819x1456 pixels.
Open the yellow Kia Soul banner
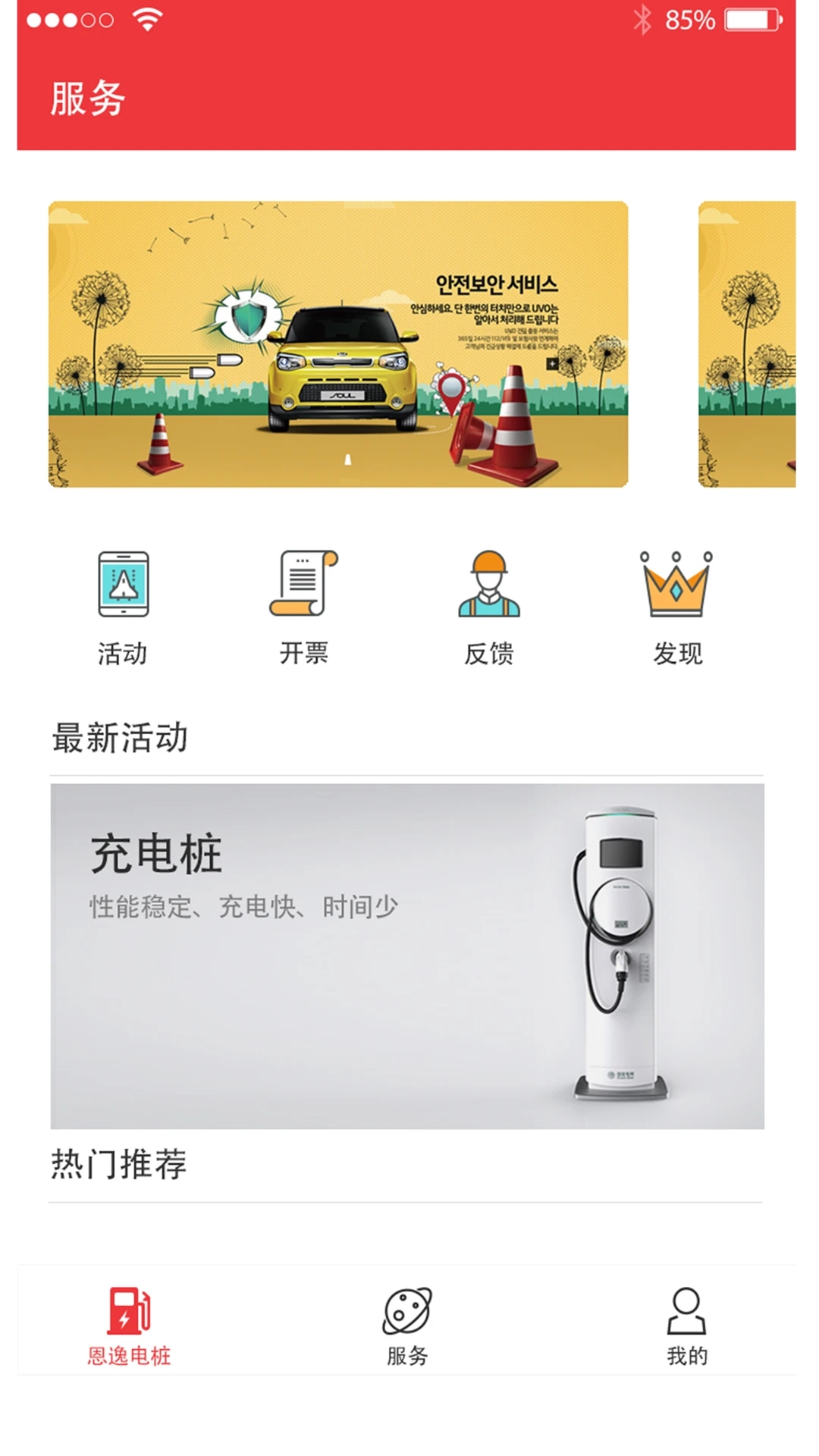pos(338,344)
